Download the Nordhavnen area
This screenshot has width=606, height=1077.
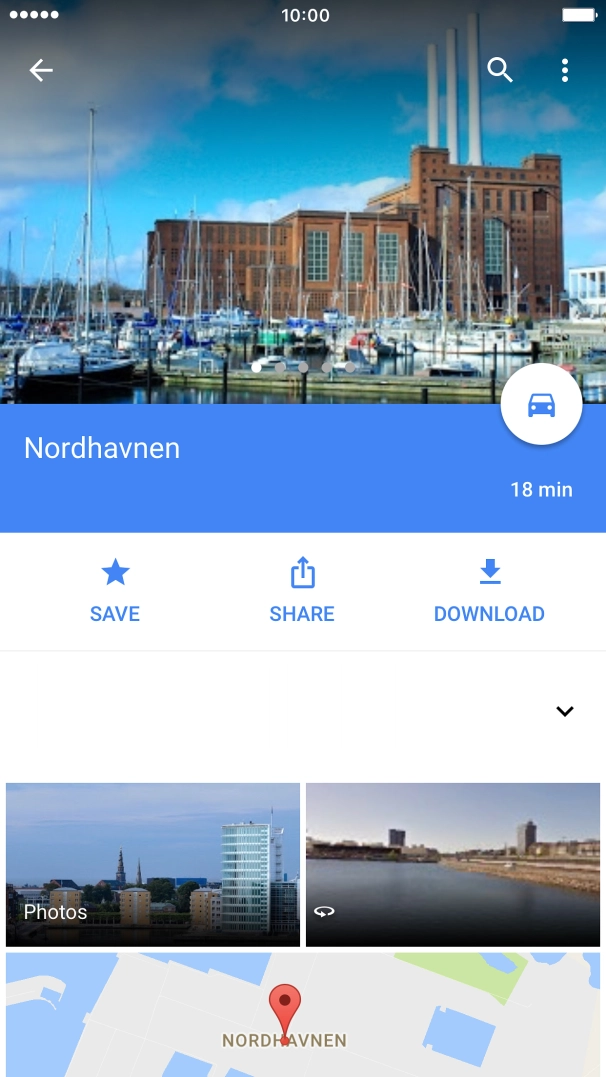click(489, 591)
